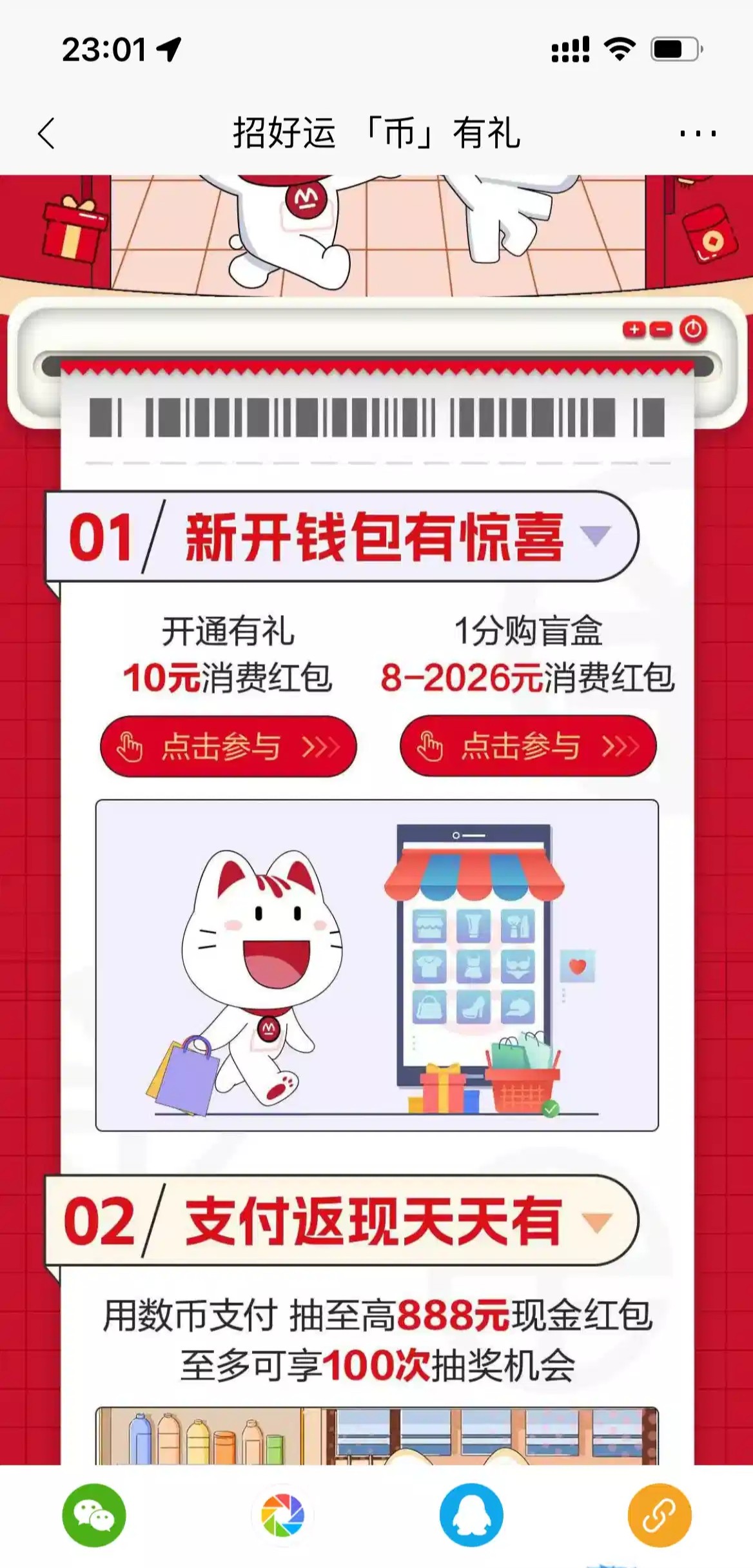Tap 点击参与 under 1分购盲盒
This screenshot has height=1568, width=753.
coord(528,747)
